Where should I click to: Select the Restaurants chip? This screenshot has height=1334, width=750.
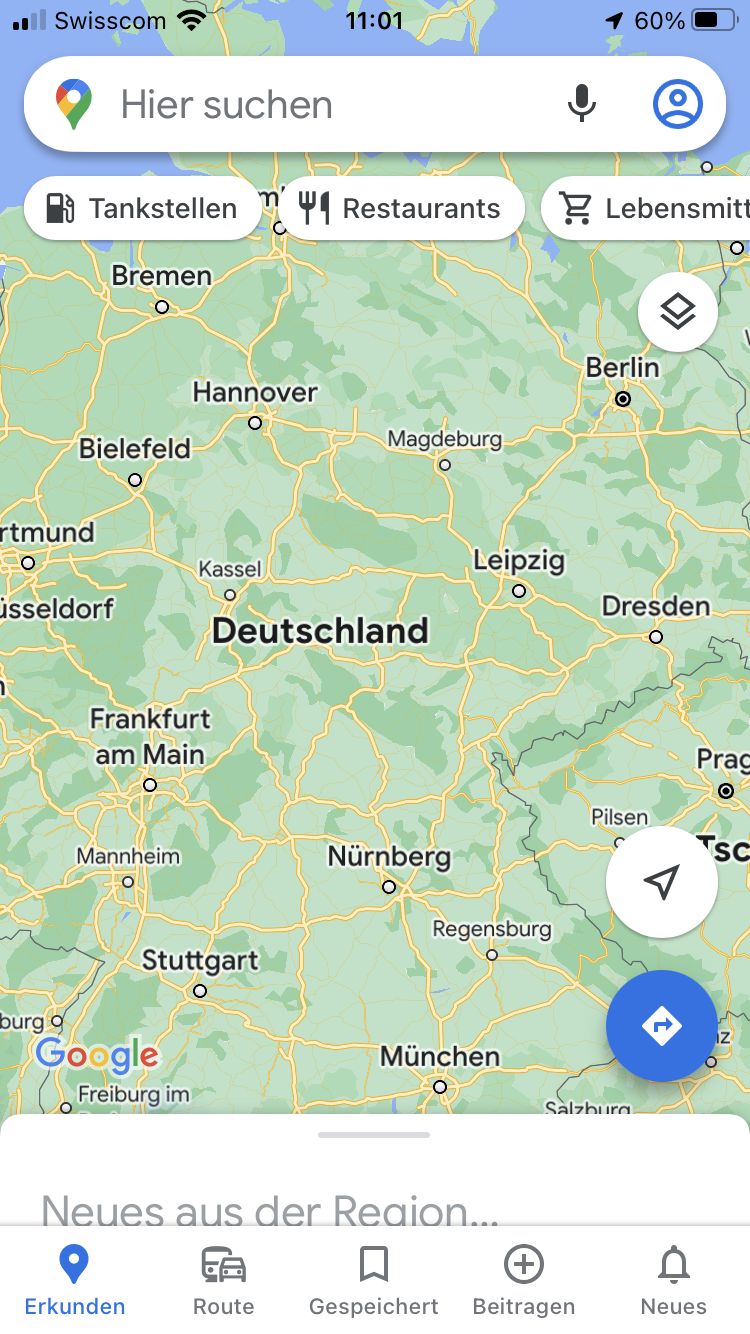[x=401, y=208]
